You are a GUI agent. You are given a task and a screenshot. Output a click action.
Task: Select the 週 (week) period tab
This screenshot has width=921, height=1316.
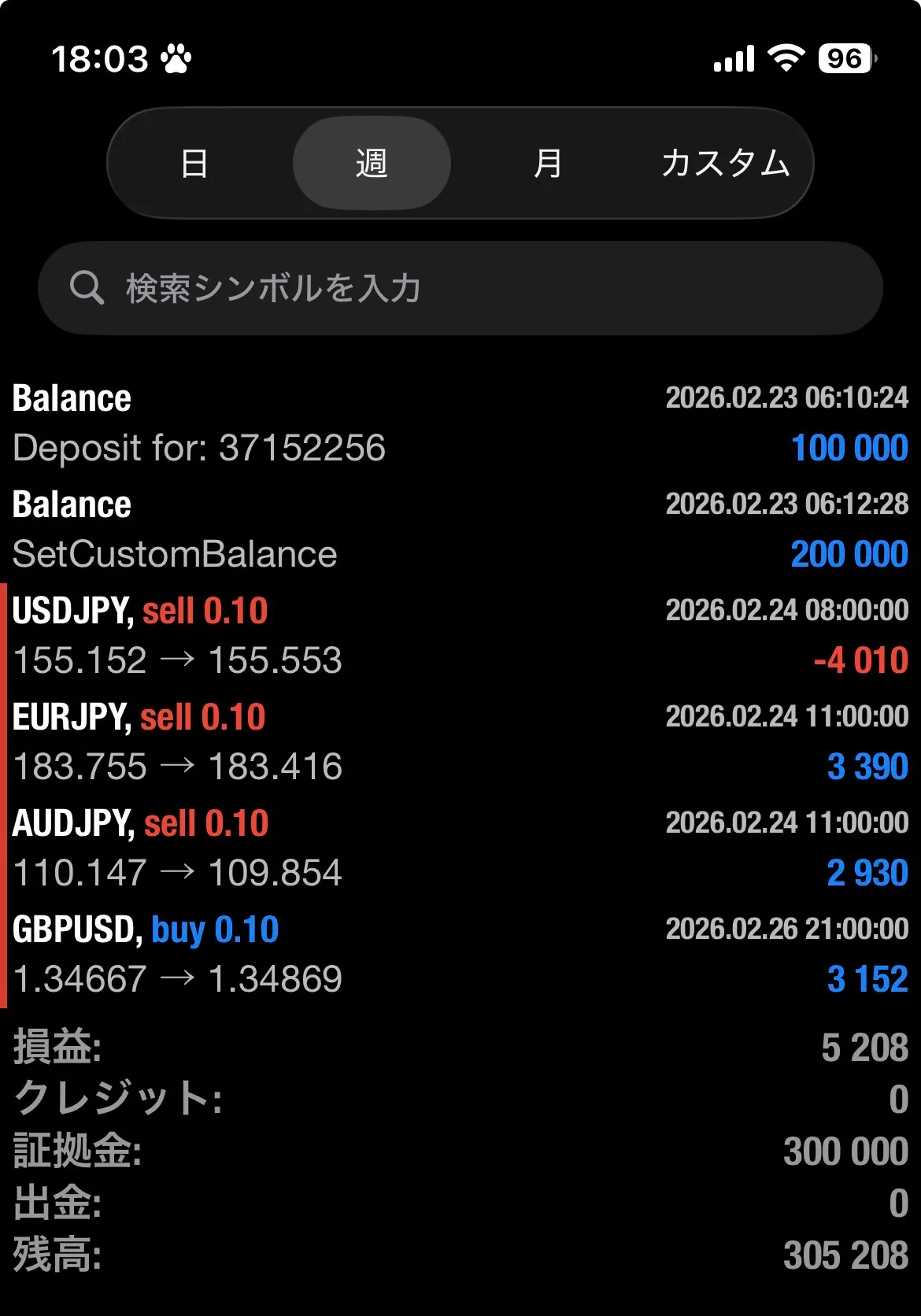pyautogui.click(x=372, y=164)
